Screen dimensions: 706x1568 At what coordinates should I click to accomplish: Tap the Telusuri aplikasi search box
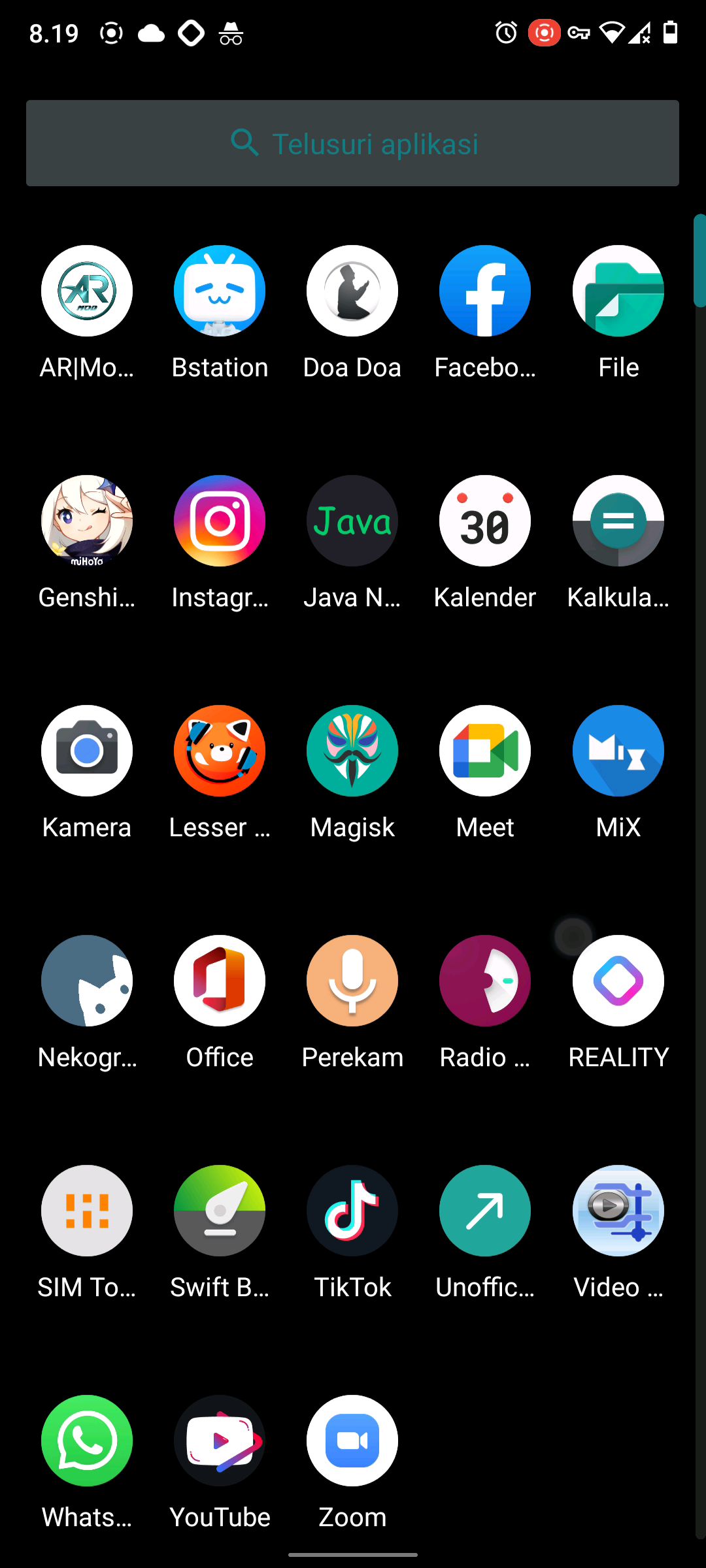click(353, 143)
